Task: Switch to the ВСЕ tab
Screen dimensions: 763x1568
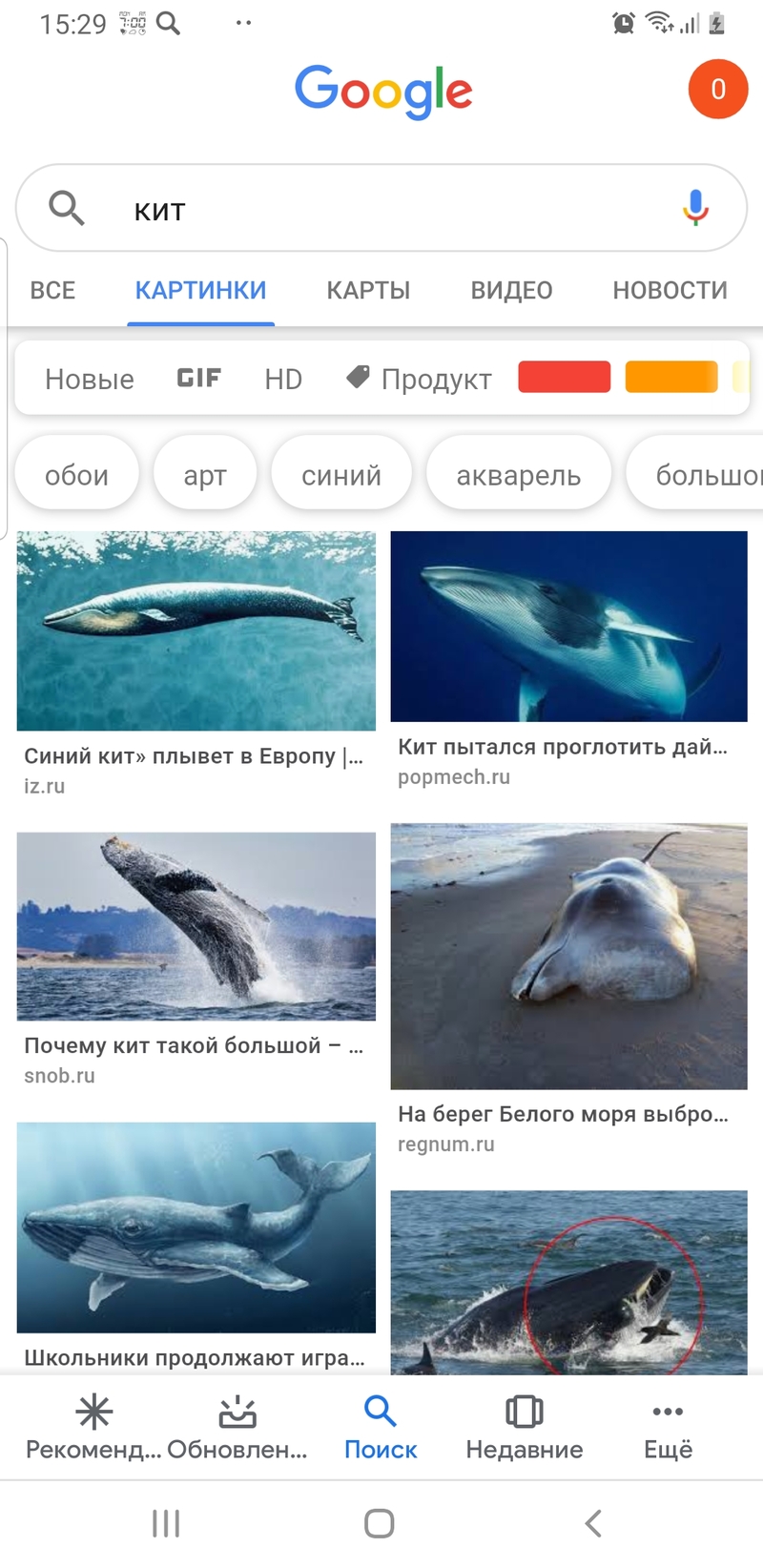Action: (52, 290)
